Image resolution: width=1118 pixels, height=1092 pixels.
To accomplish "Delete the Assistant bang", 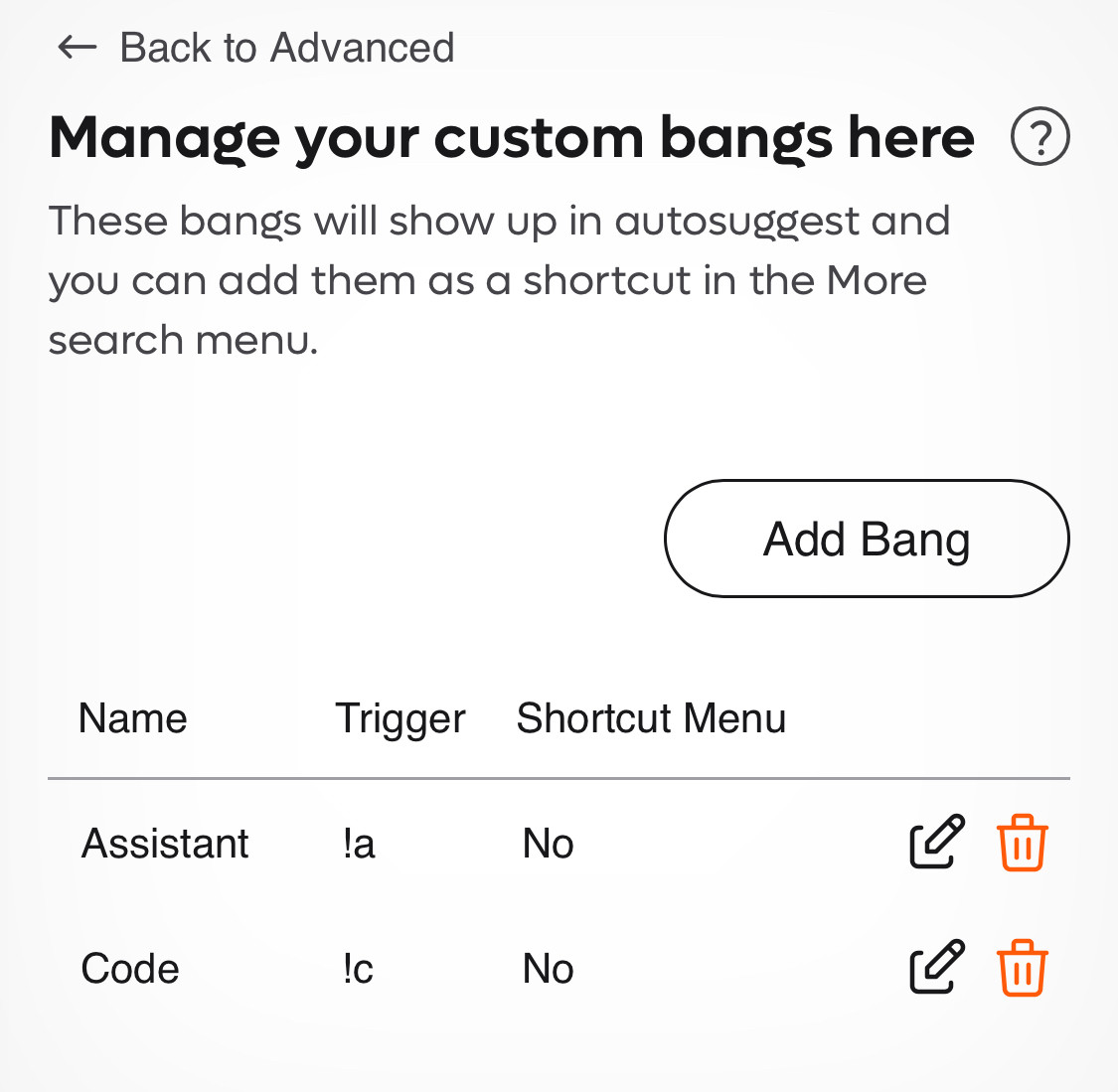I will [1022, 843].
